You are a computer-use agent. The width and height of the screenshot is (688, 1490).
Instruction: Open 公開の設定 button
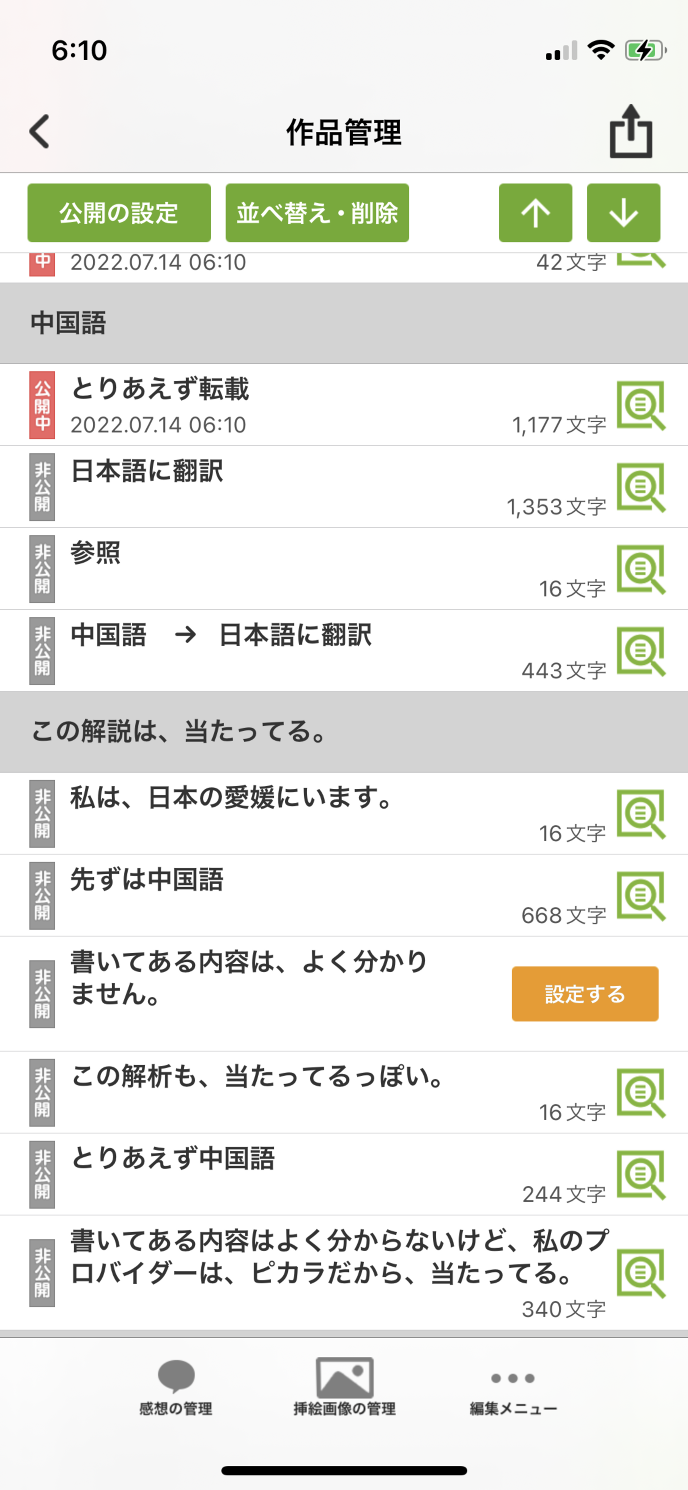119,213
